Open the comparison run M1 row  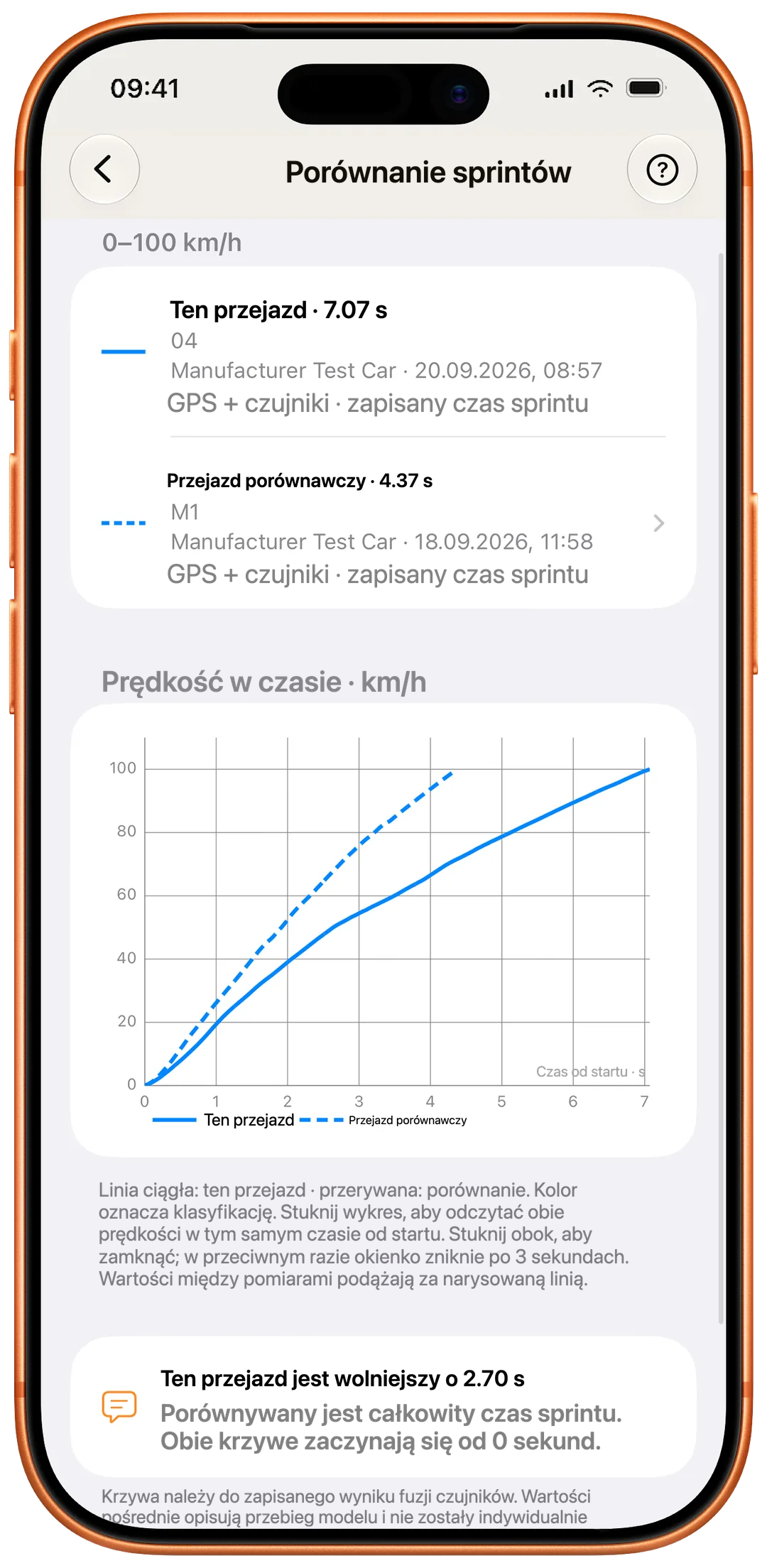pyautogui.click(x=383, y=523)
